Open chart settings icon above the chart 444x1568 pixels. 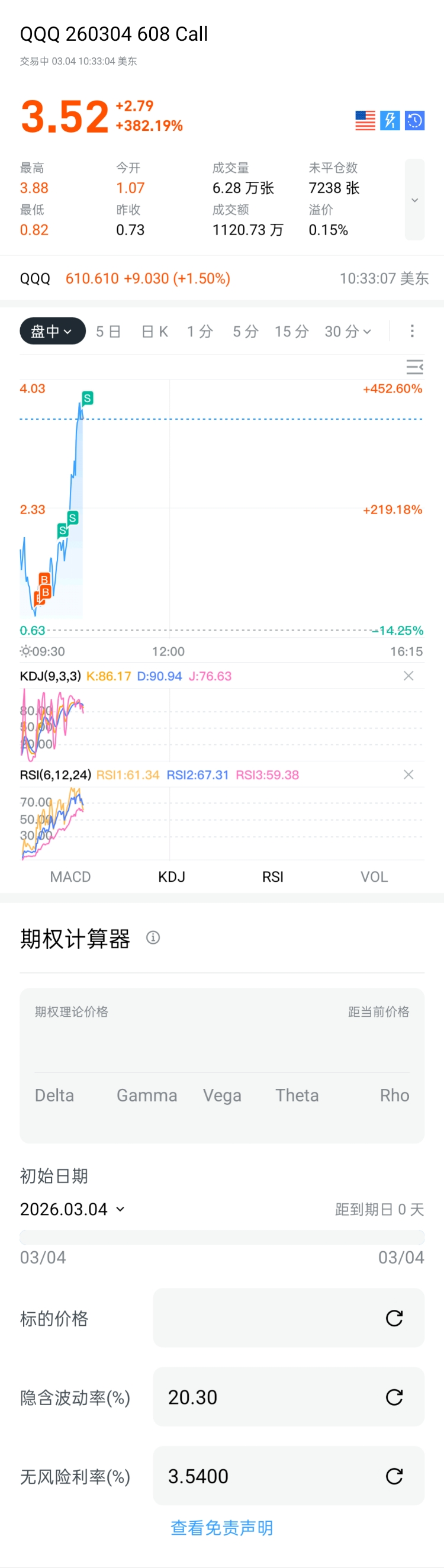[414, 367]
